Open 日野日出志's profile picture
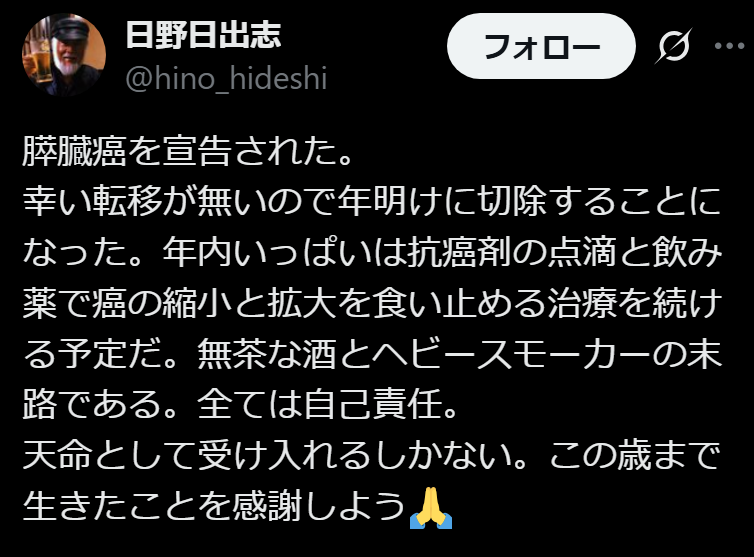Image resolution: width=754 pixels, height=557 pixels. [64, 55]
